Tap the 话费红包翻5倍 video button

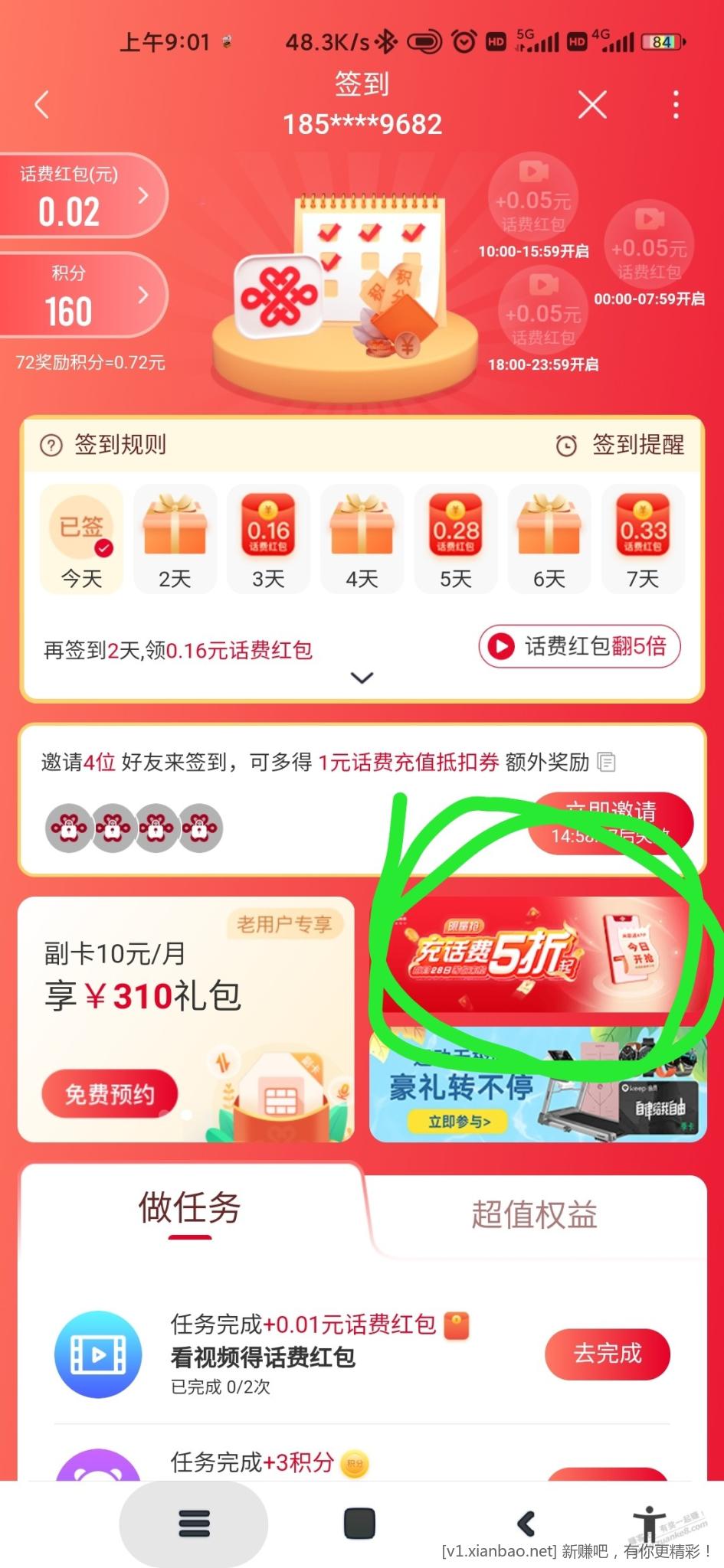point(580,647)
